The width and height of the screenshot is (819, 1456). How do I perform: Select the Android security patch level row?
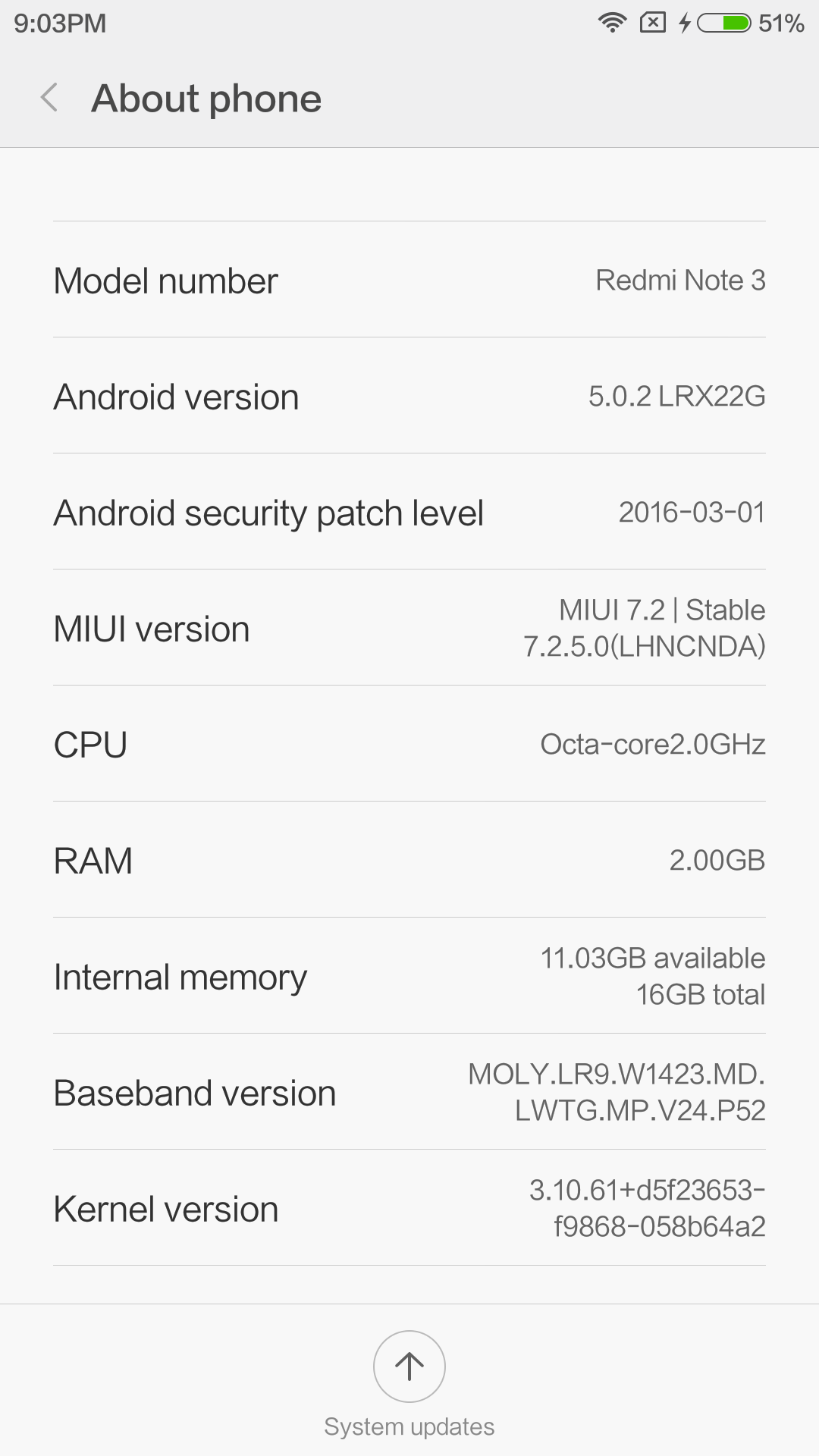(x=409, y=512)
